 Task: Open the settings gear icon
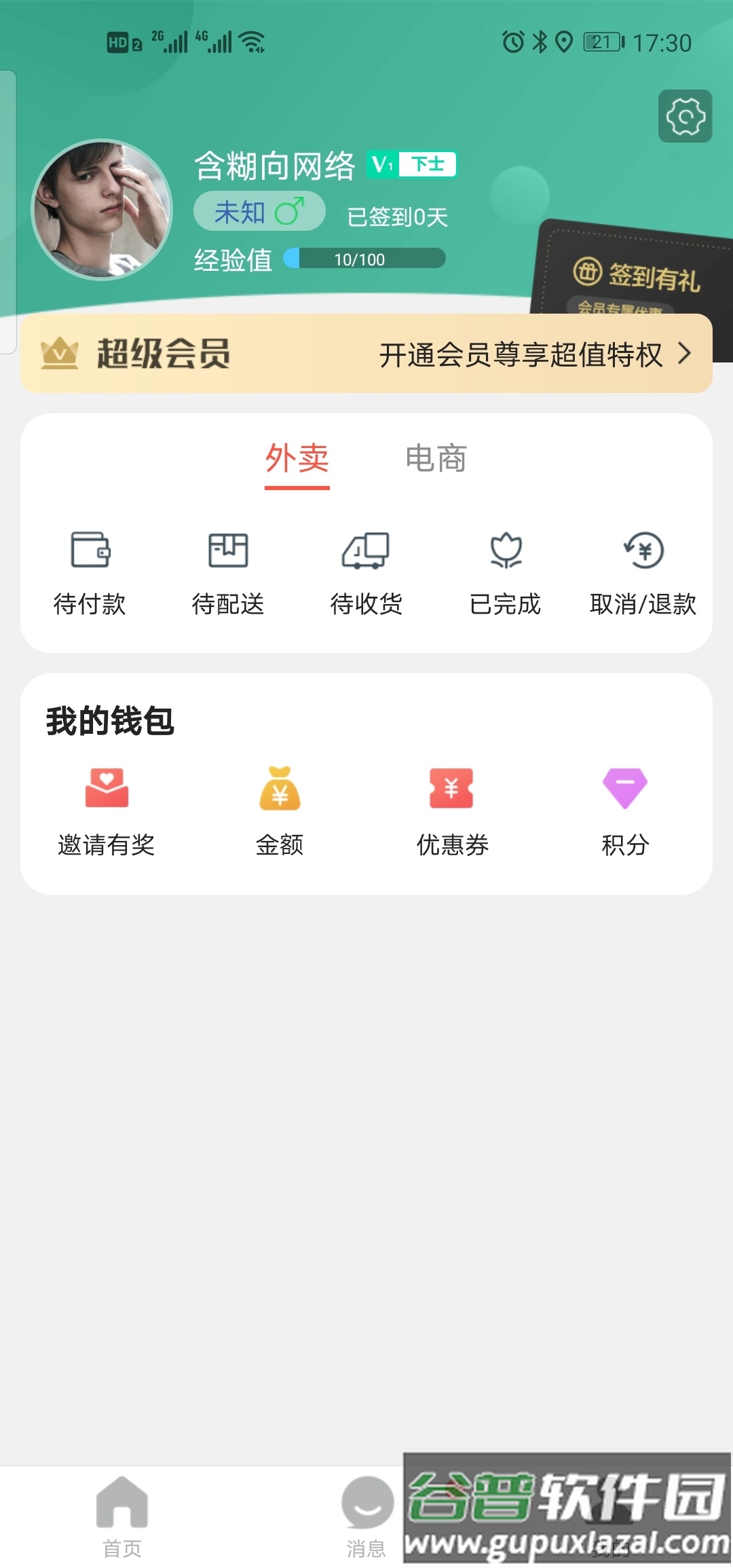(x=685, y=116)
